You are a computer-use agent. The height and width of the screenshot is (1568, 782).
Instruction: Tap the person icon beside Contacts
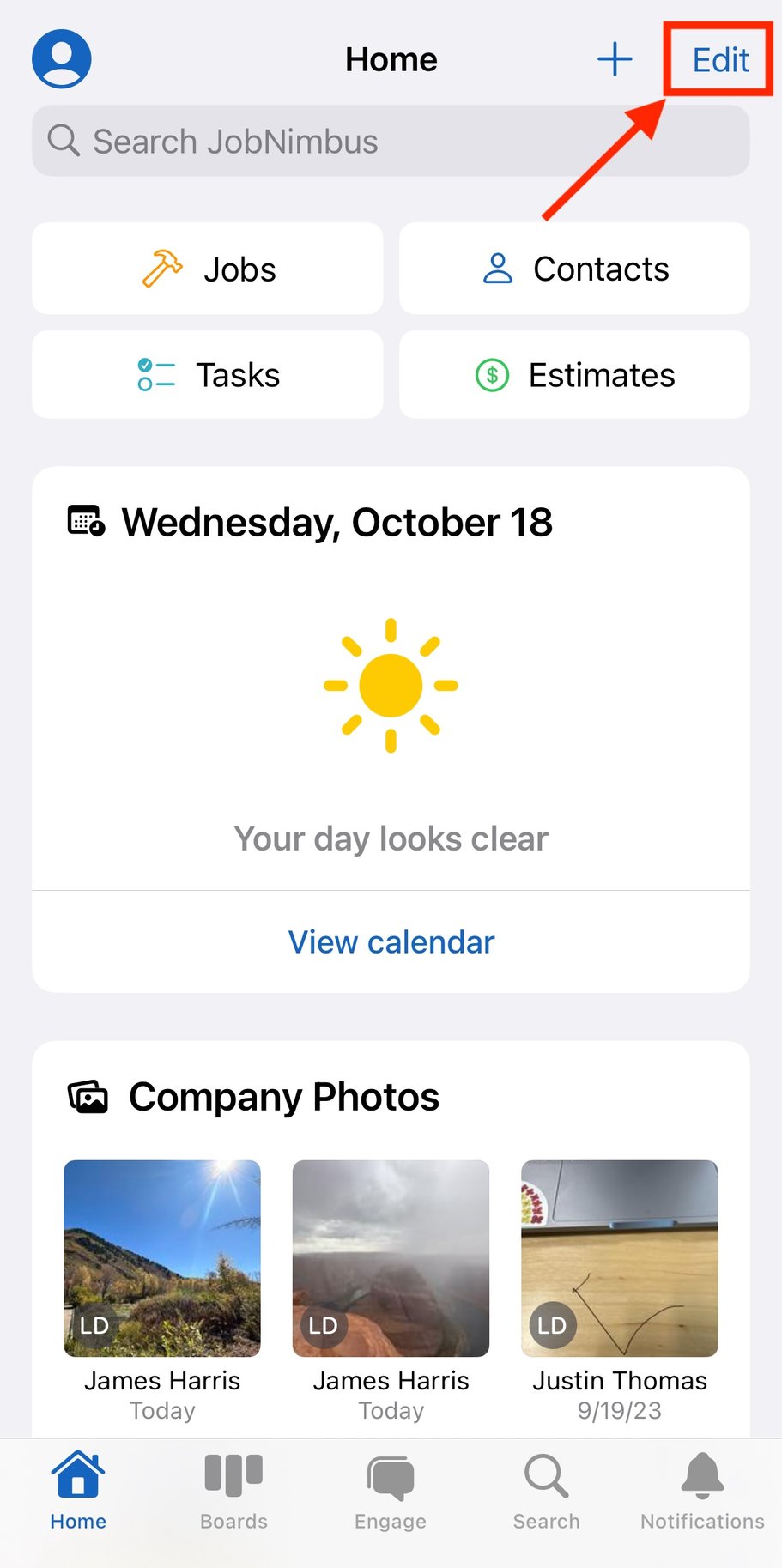coord(498,268)
